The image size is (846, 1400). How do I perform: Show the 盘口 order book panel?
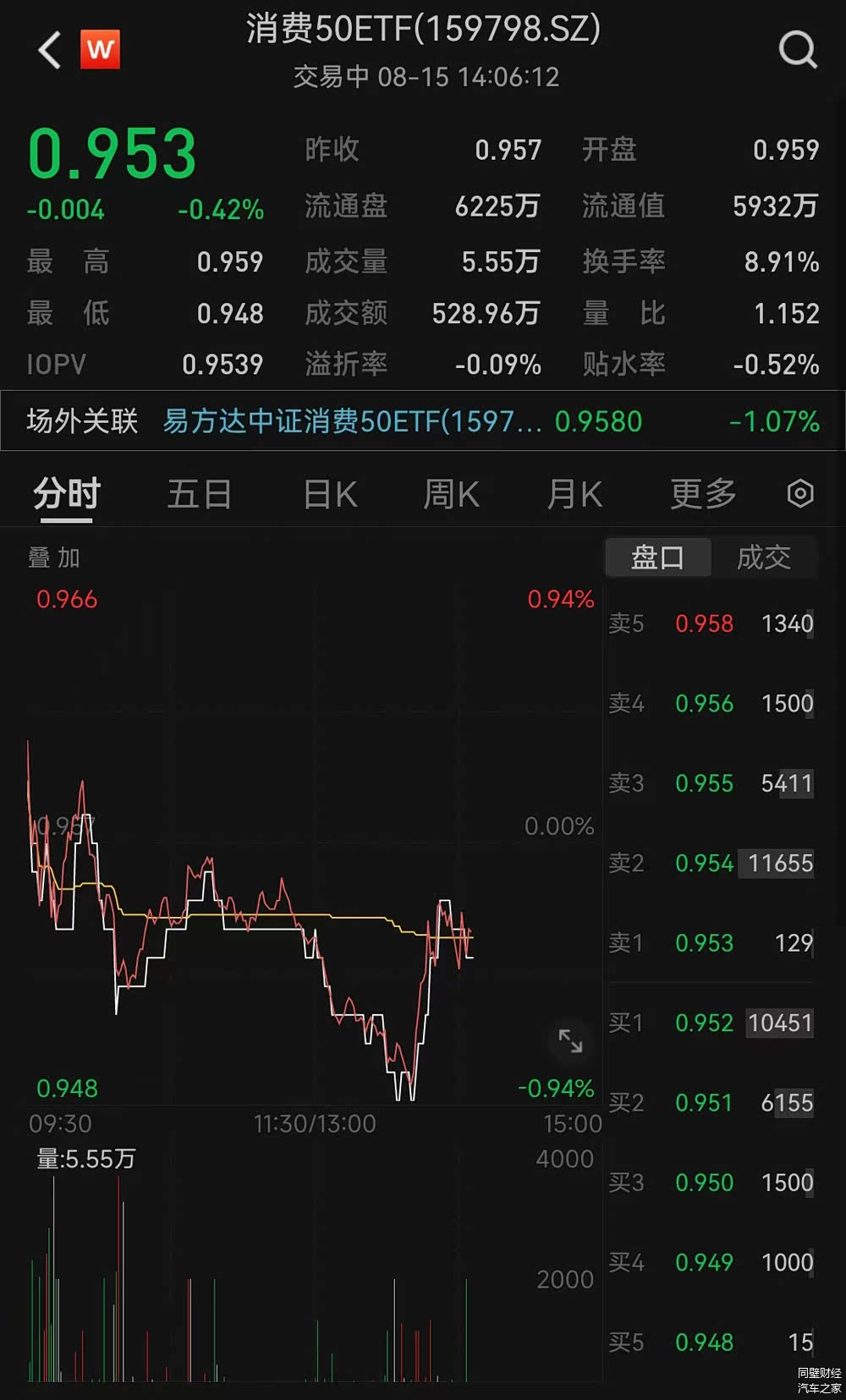click(x=657, y=557)
